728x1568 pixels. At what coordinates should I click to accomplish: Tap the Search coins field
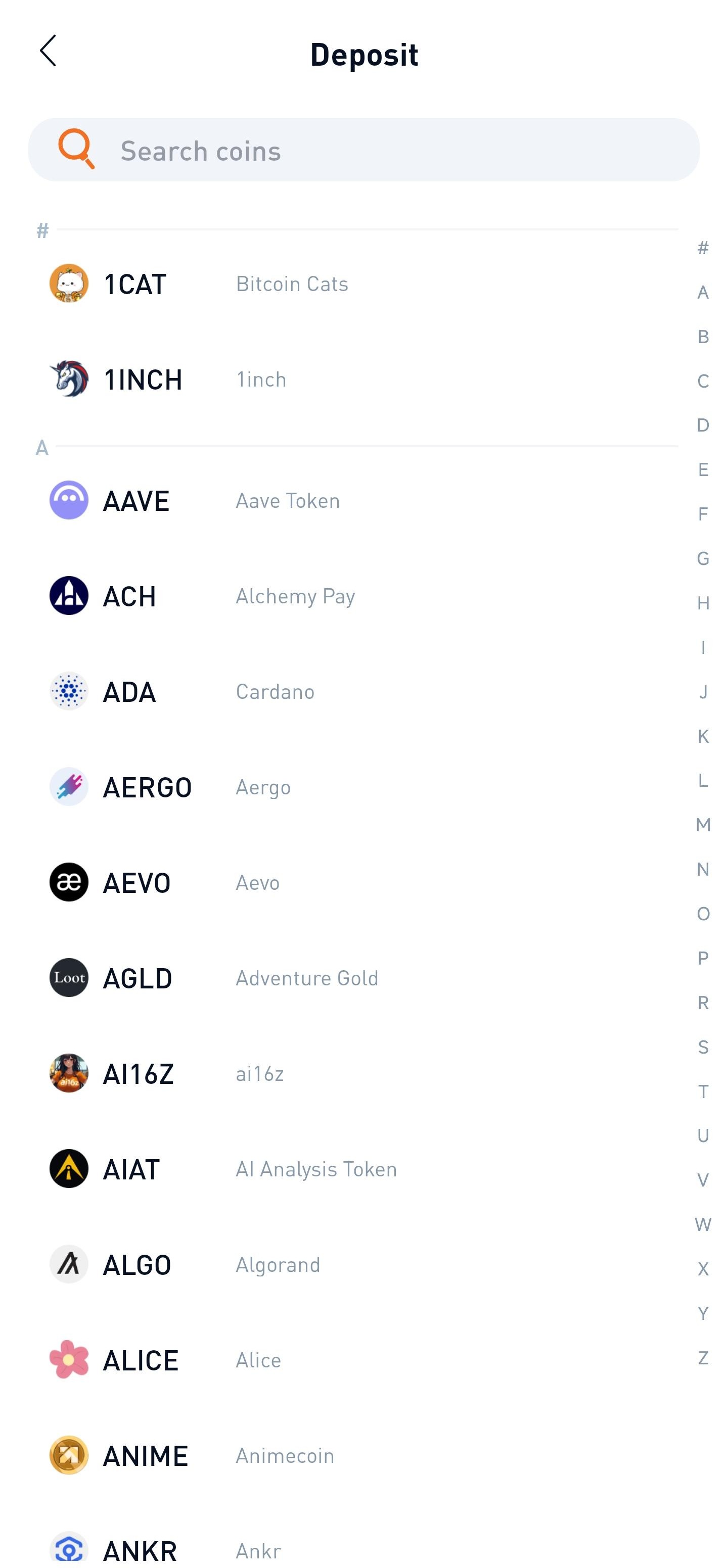(363, 150)
